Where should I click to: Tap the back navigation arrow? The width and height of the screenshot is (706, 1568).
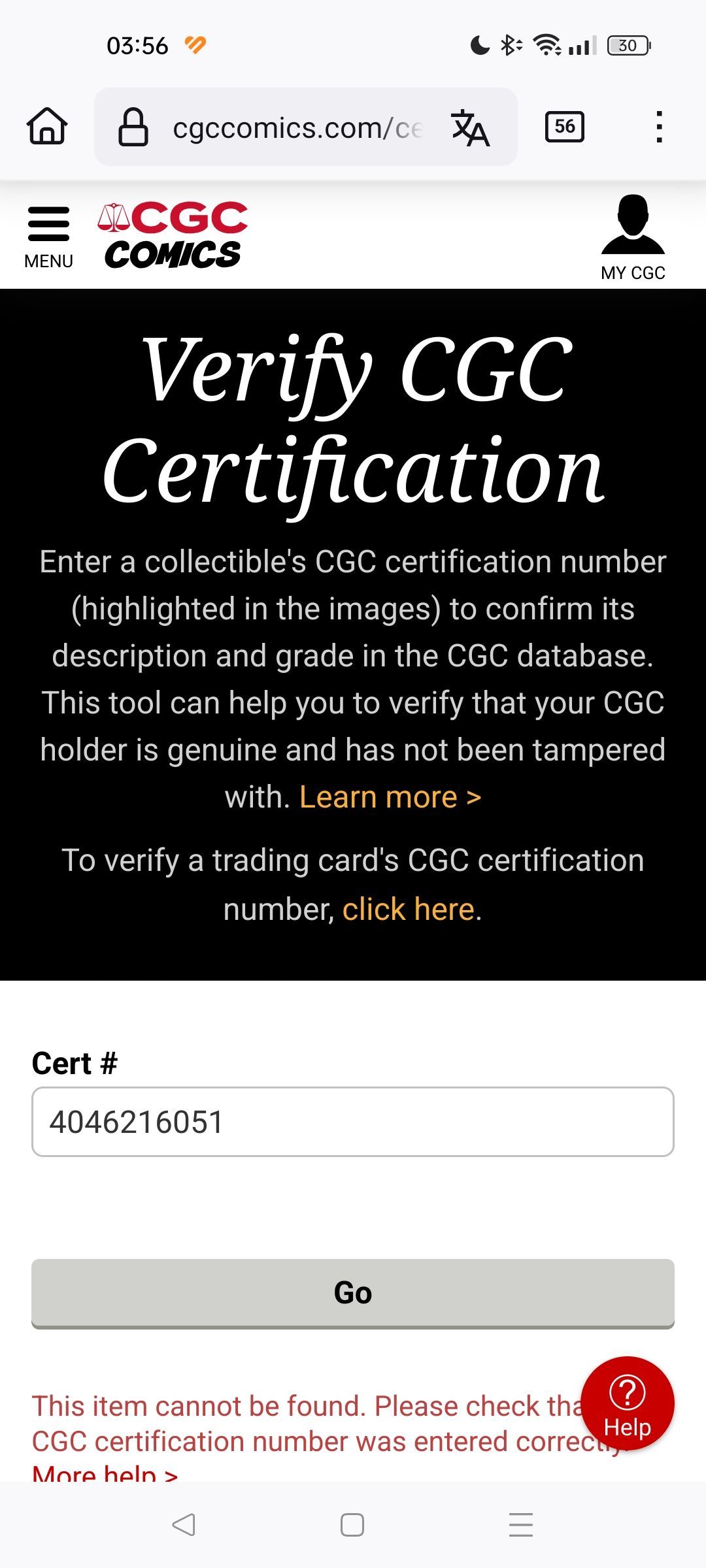[184, 1526]
